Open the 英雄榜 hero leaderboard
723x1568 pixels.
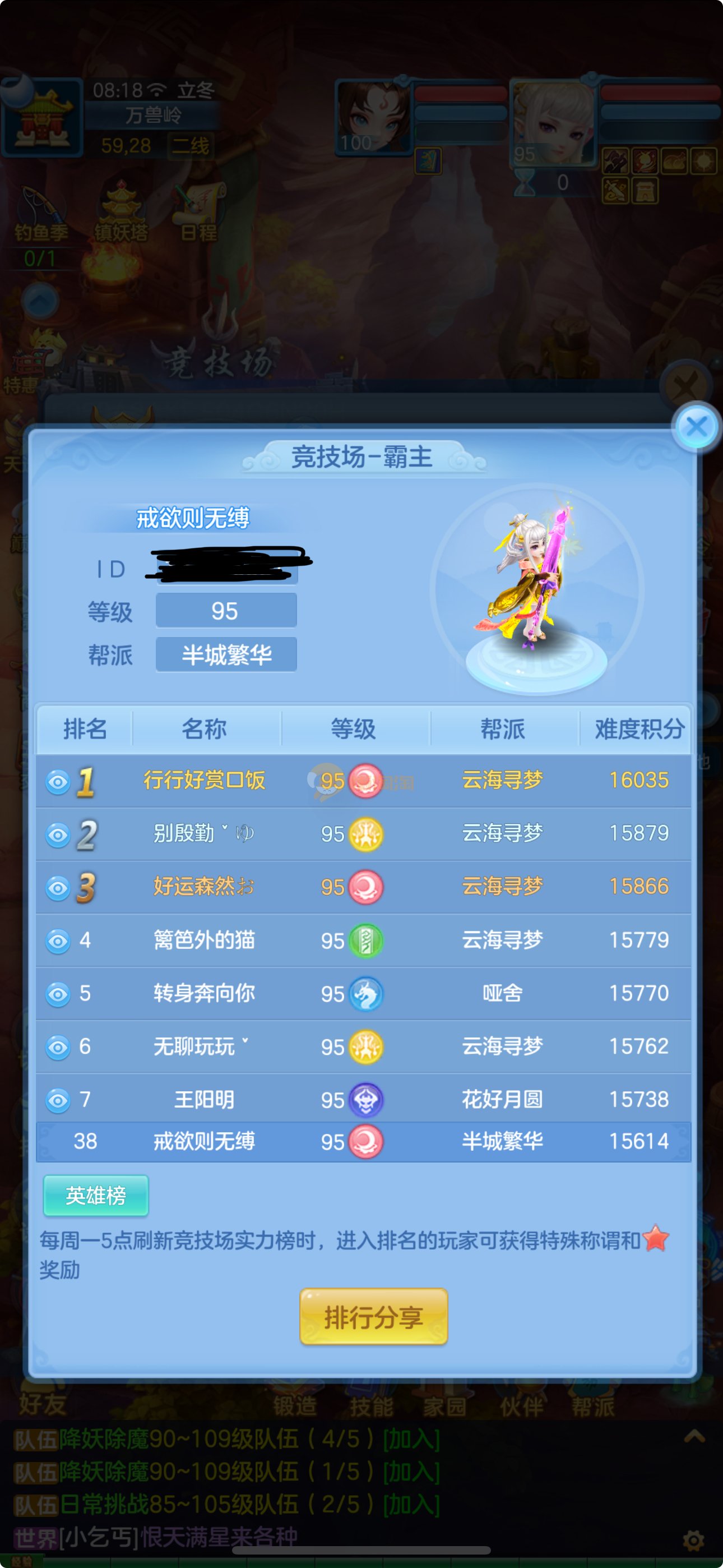coord(95,1196)
